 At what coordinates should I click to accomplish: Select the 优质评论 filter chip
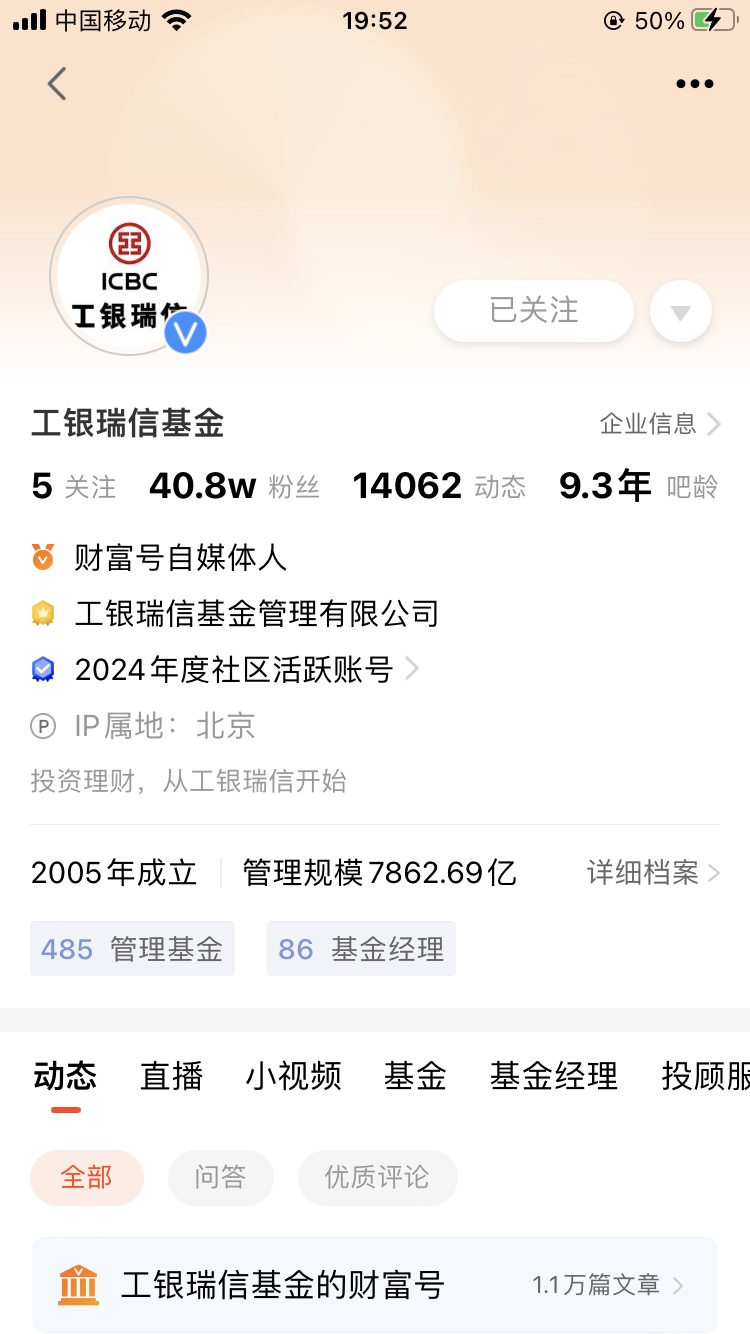(377, 1177)
